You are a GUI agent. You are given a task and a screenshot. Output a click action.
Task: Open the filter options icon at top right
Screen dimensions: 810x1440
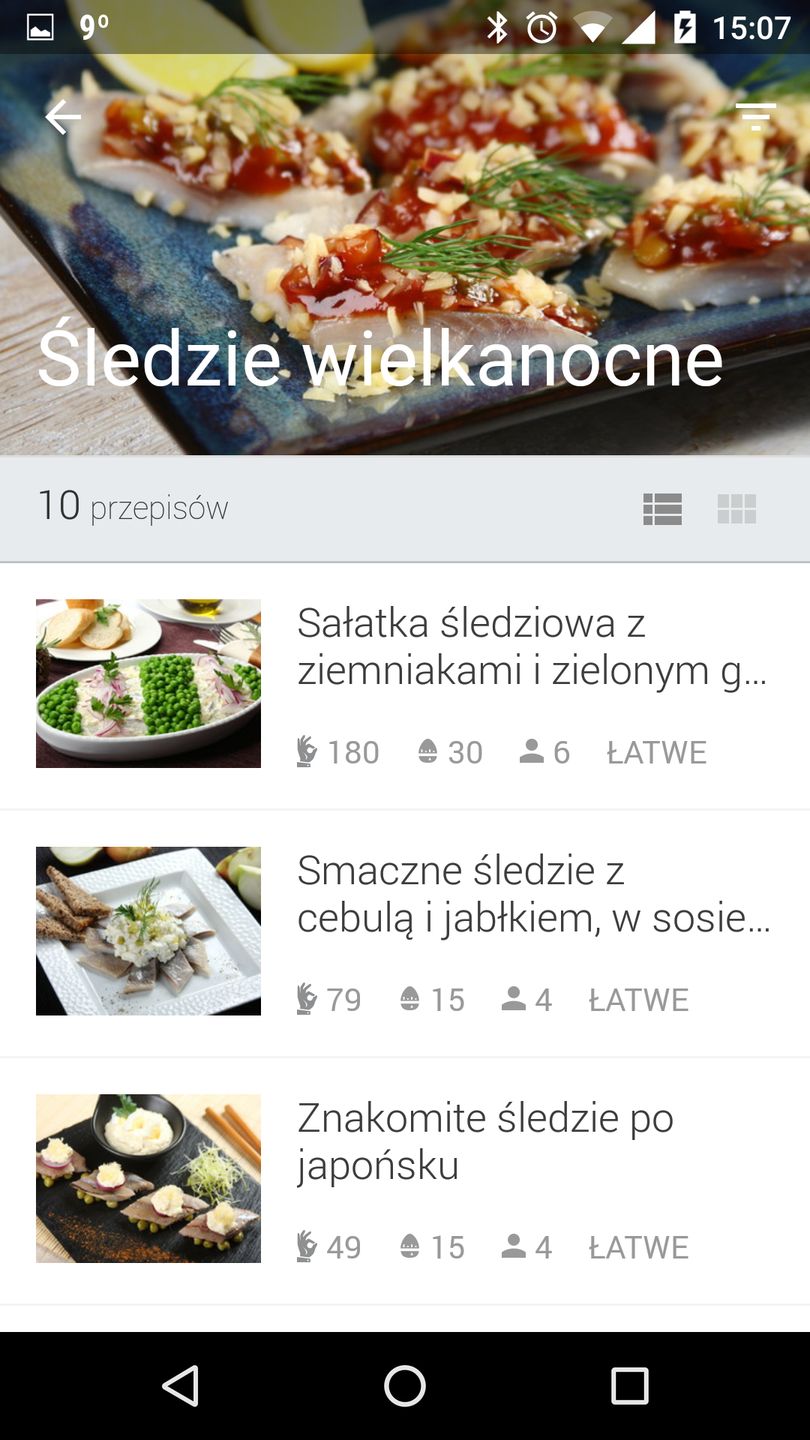[x=755, y=116]
